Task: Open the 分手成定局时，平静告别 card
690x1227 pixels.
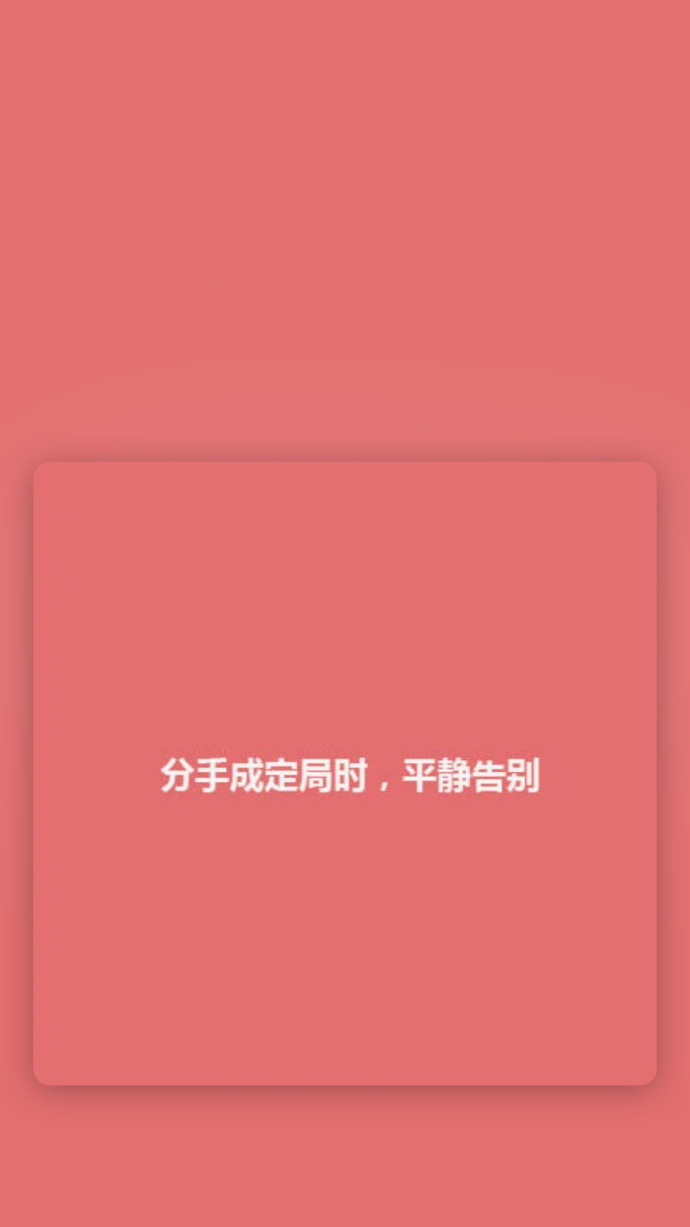Action: pos(345,773)
